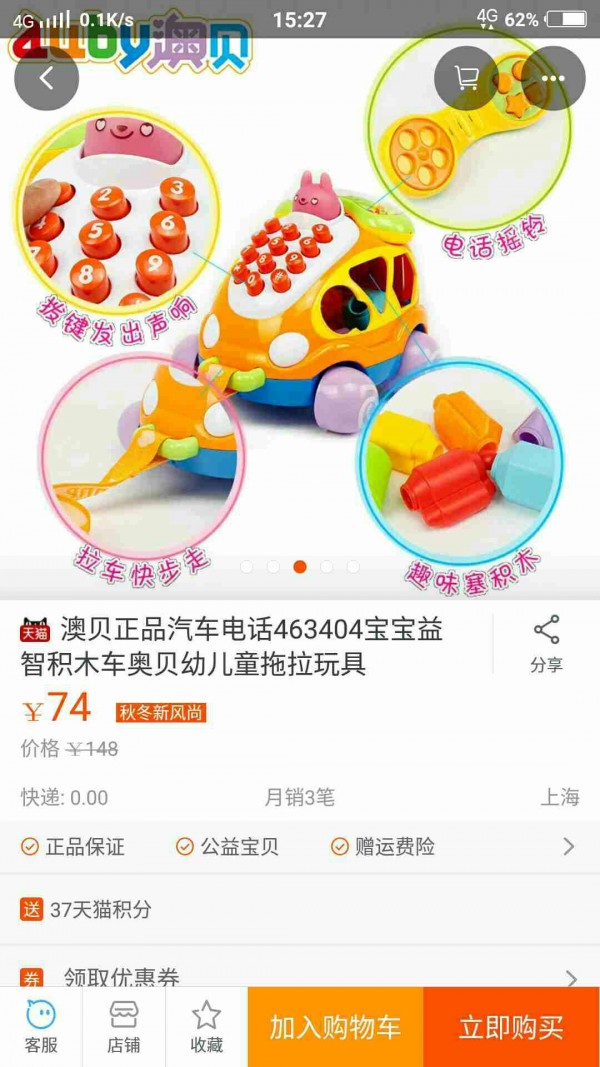The image size is (600, 1067).
Task: Tap 立即购买 to buy now
Action: click(511, 1027)
